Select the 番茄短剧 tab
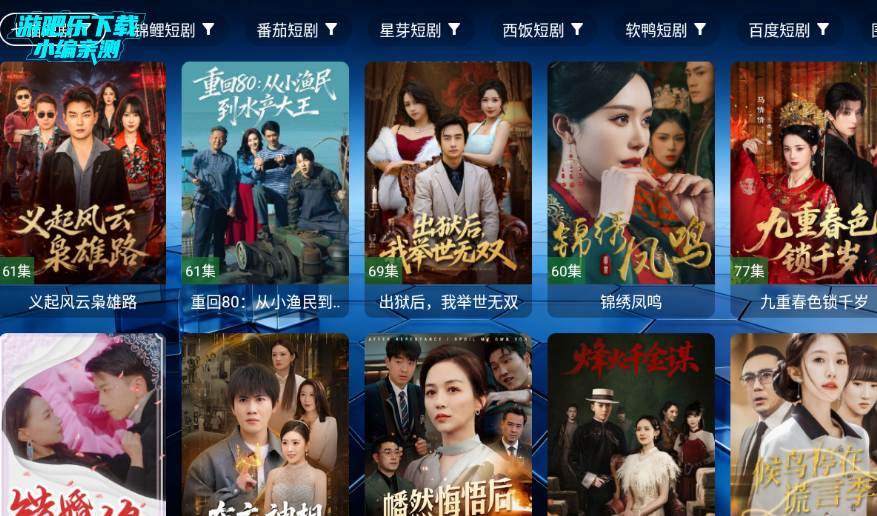The image size is (877, 516). 297,30
